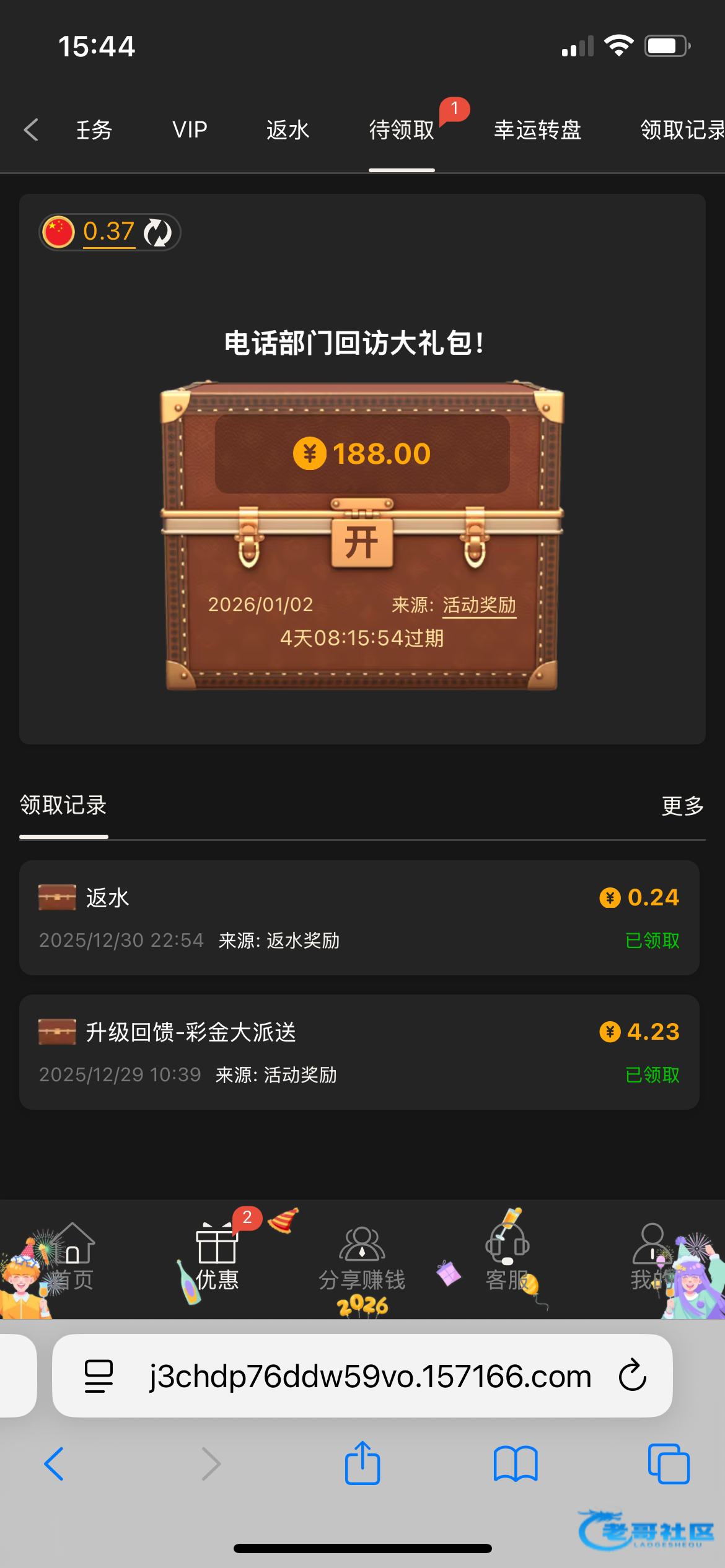The image size is (725, 1568).
Task: Tap 更多 to view more records
Action: (682, 806)
